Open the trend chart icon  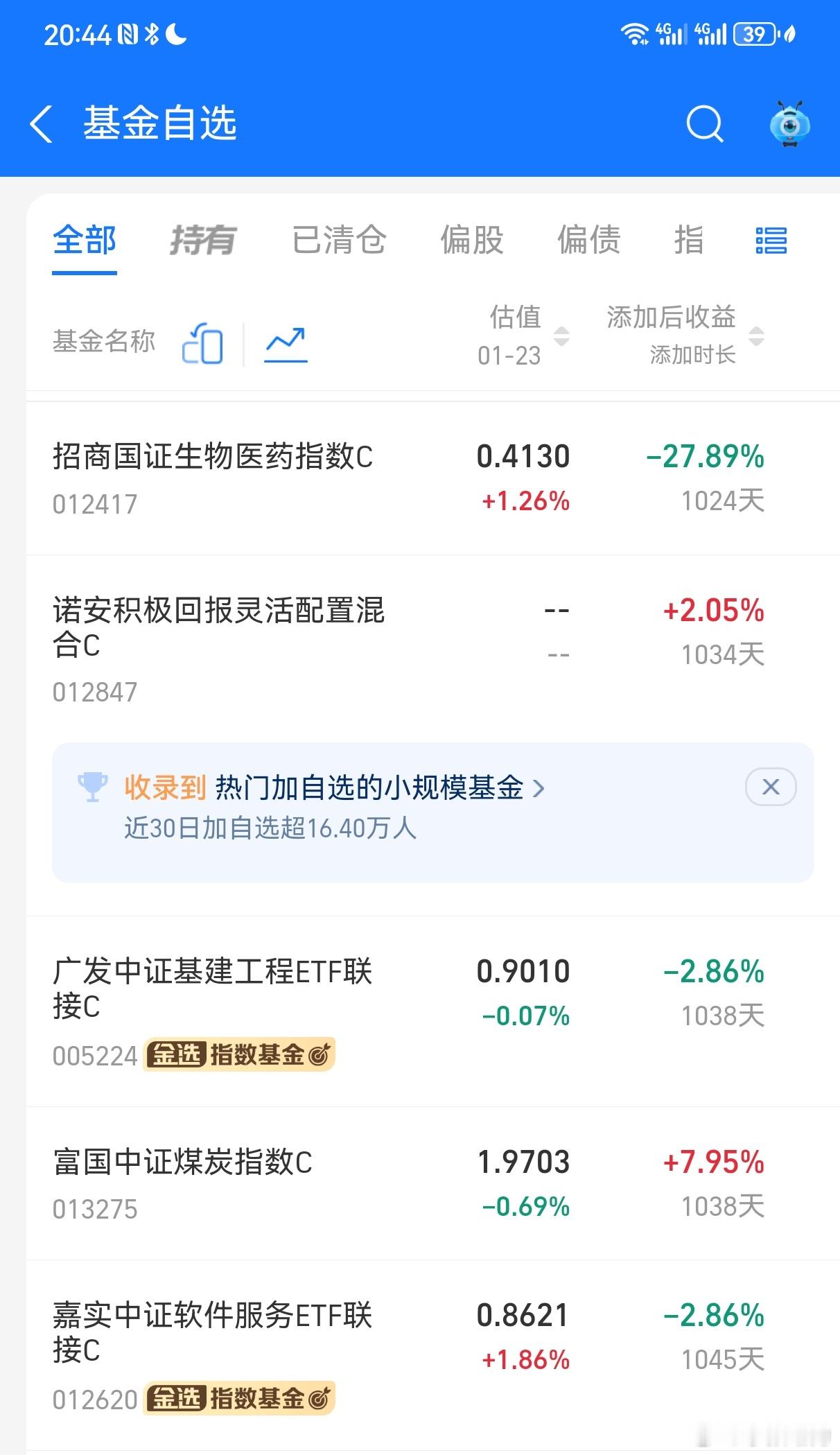(286, 345)
